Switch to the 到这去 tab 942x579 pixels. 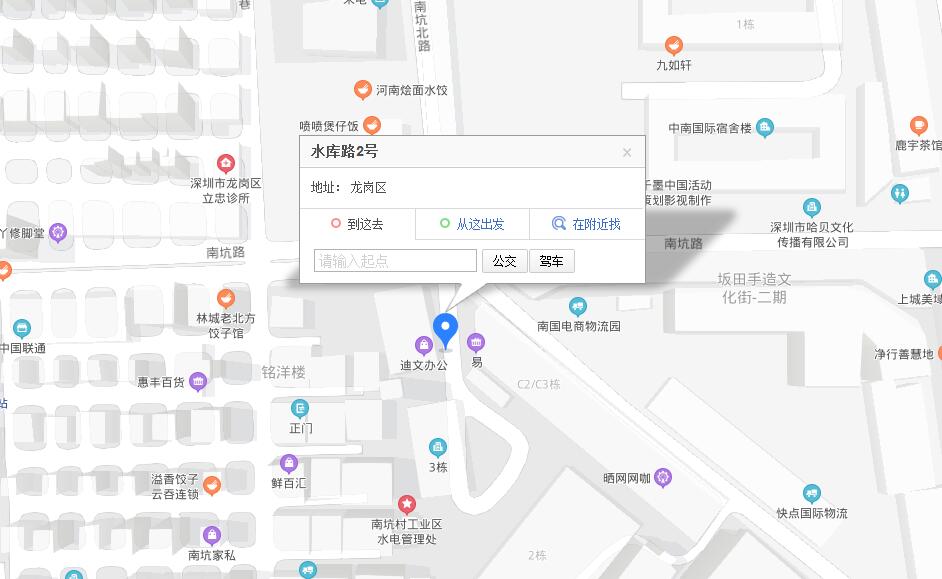tap(357, 224)
